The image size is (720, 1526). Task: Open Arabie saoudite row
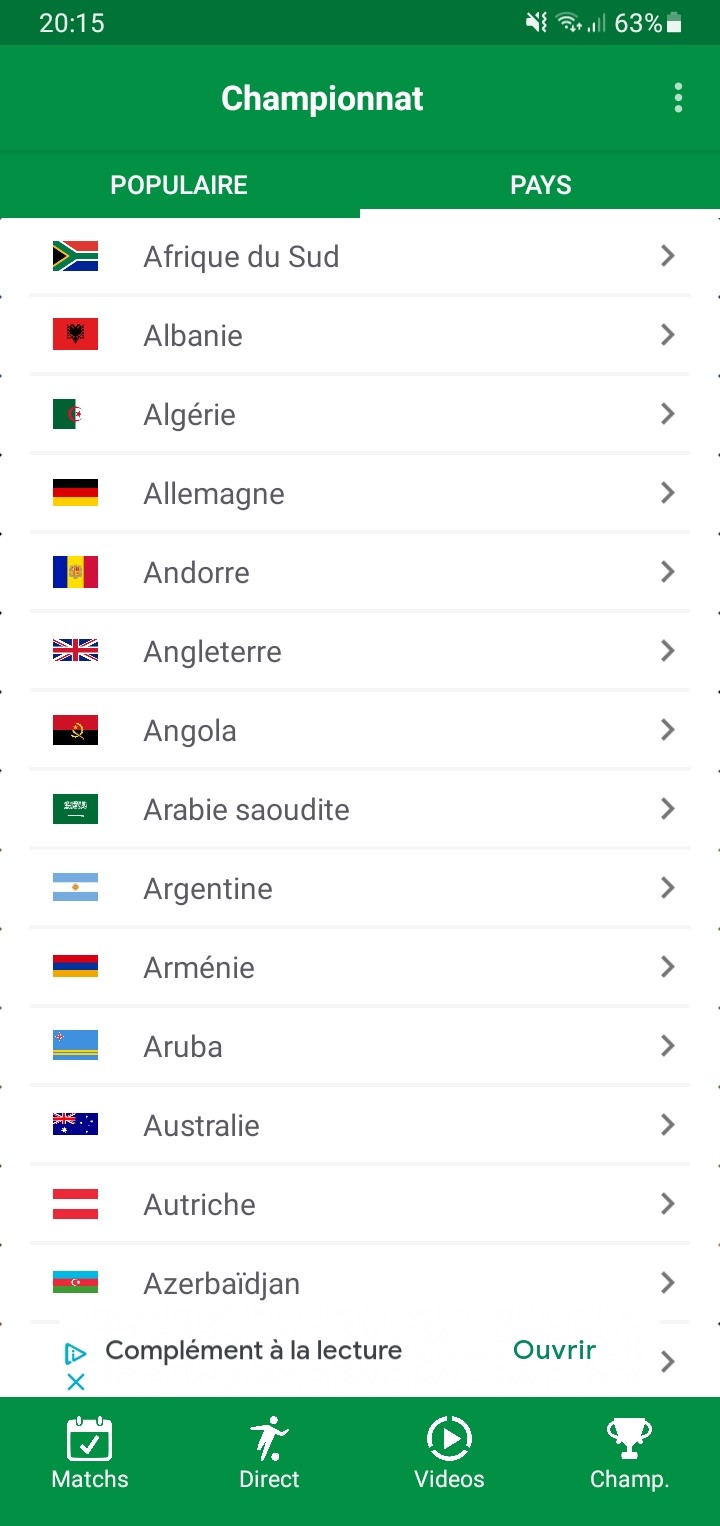click(360, 809)
